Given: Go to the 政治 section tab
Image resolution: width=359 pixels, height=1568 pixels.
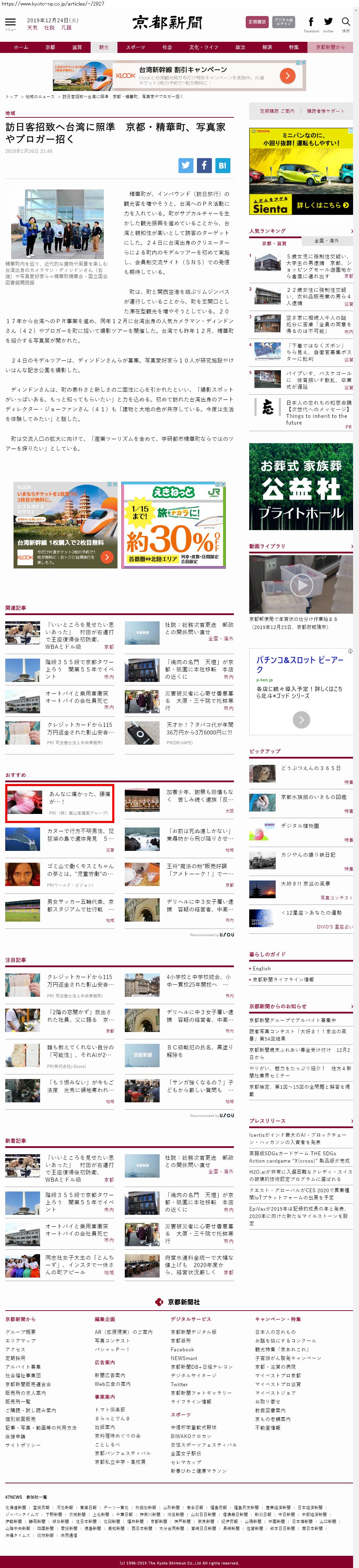Looking at the screenshot, I should 240,47.
